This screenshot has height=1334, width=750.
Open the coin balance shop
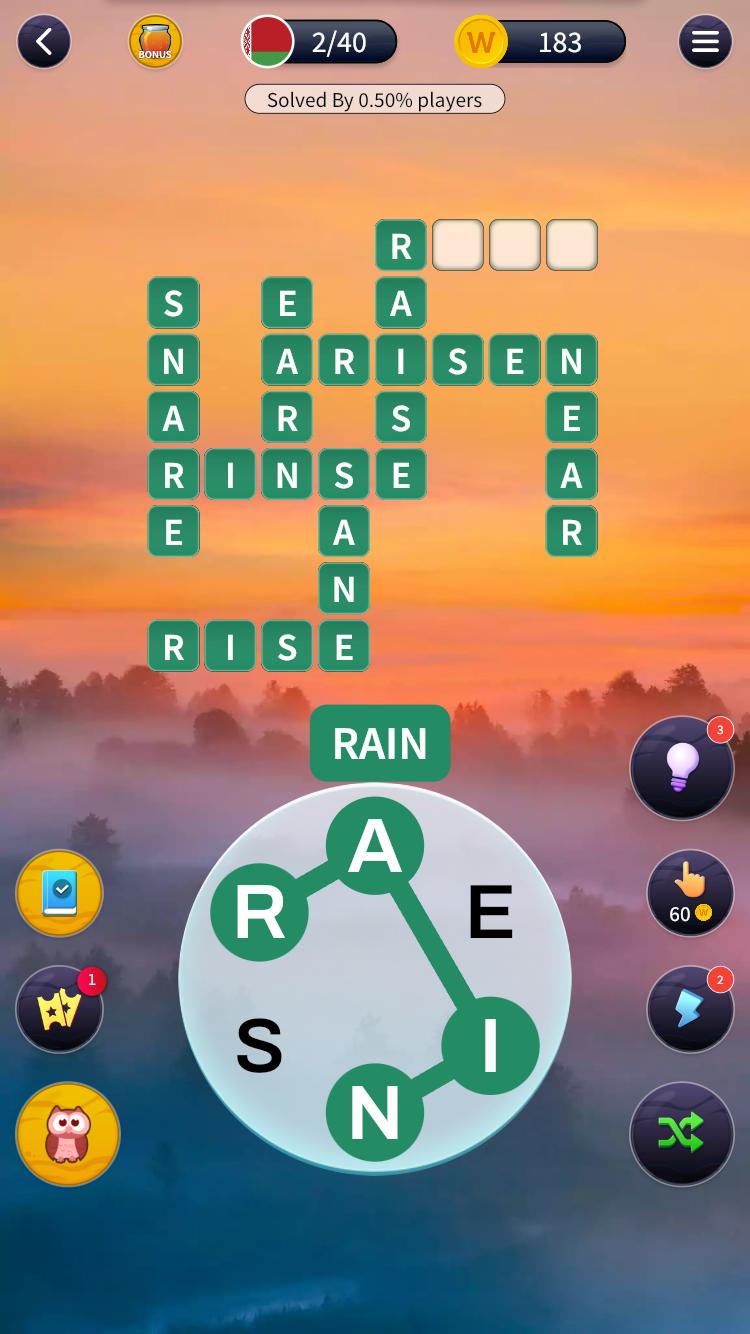coord(541,42)
